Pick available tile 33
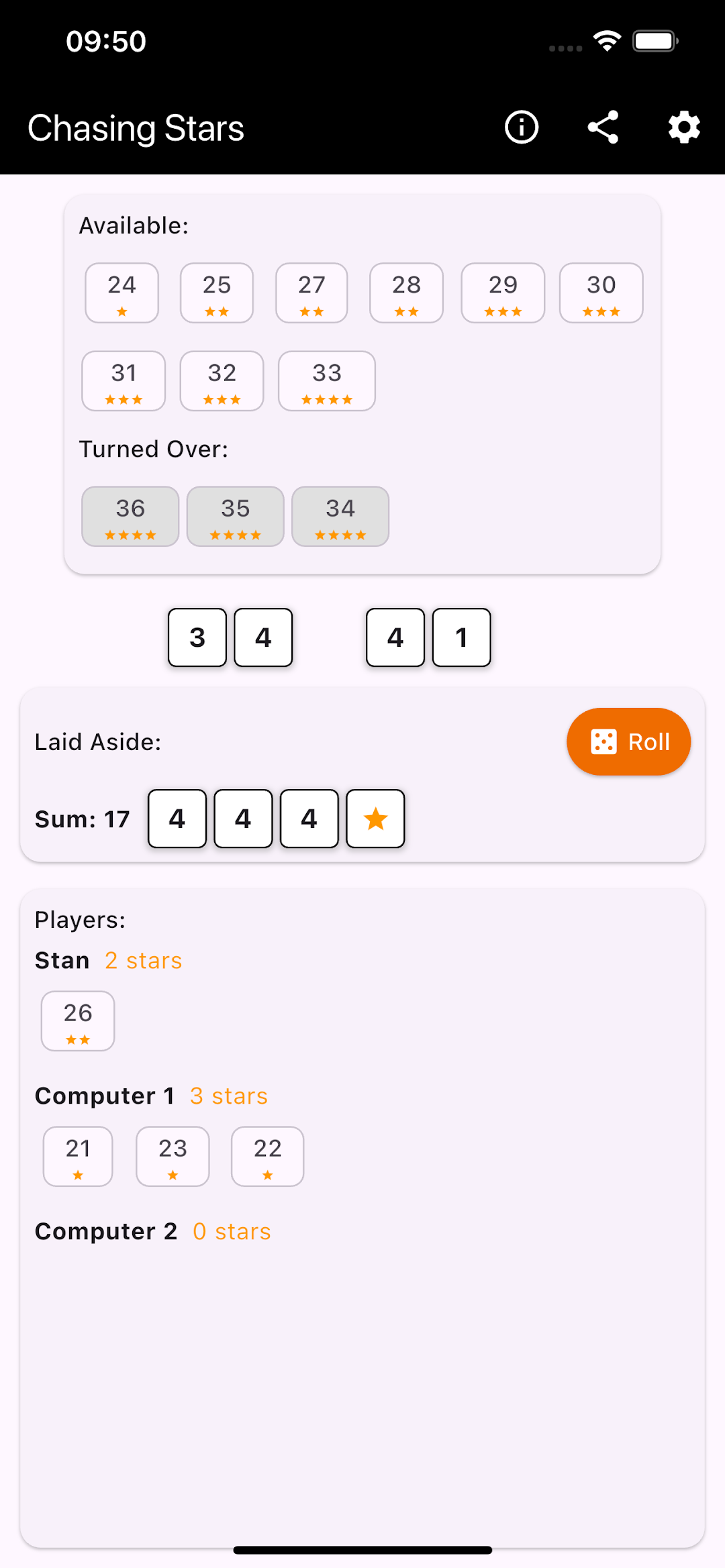 [327, 381]
